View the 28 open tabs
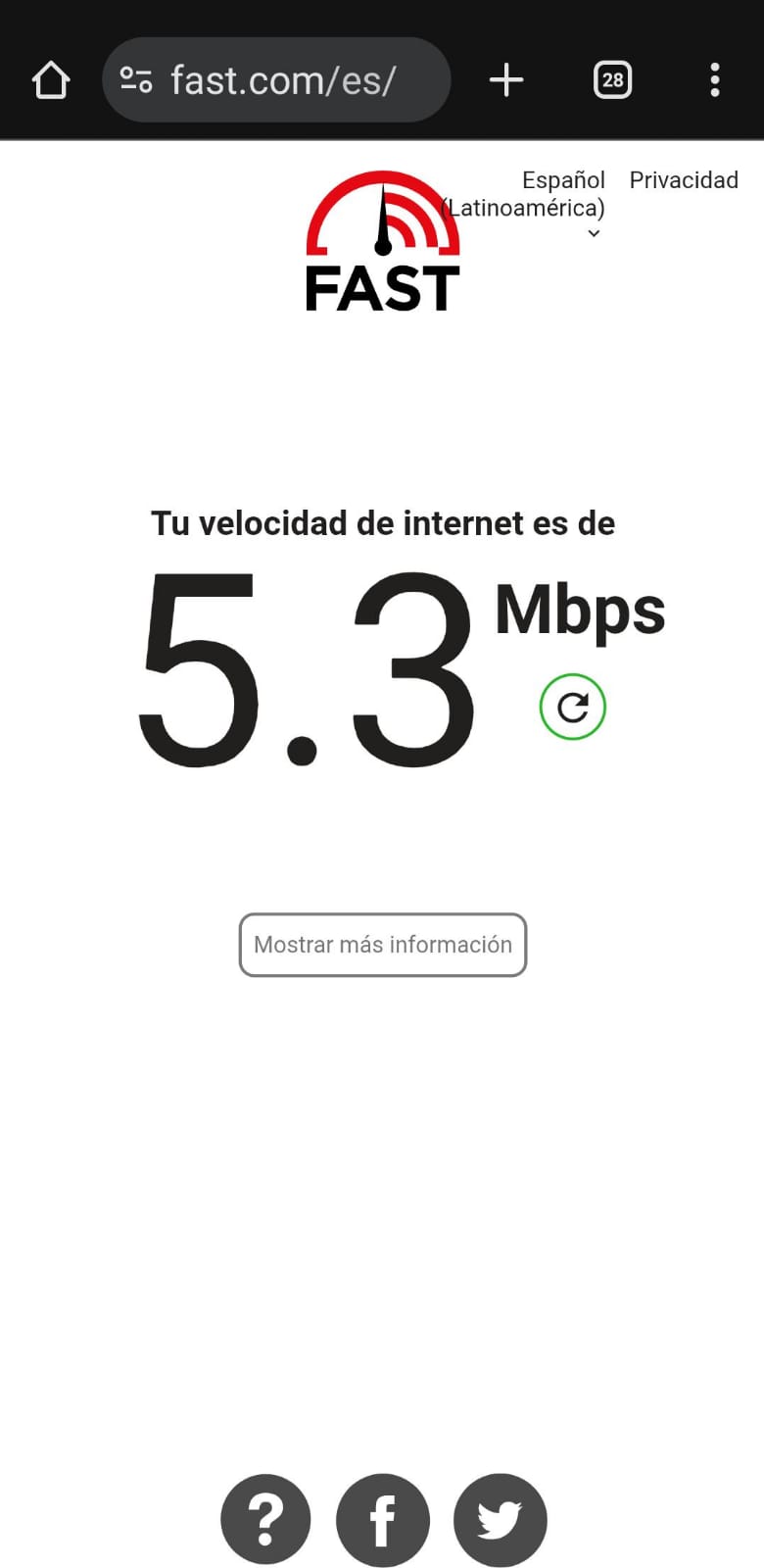The width and height of the screenshot is (764, 1568). pyautogui.click(x=612, y=80)
